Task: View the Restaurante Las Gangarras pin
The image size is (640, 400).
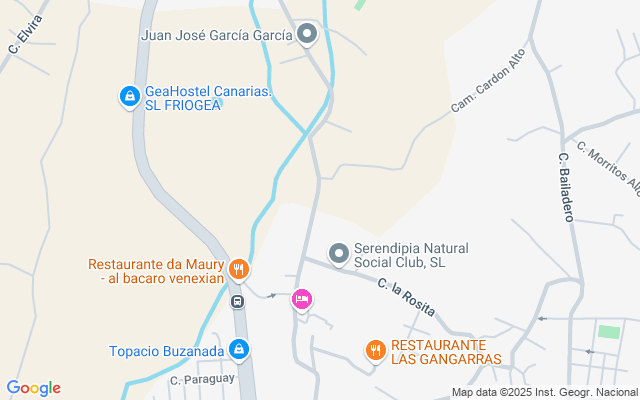Action: click(x=376, y=351)
